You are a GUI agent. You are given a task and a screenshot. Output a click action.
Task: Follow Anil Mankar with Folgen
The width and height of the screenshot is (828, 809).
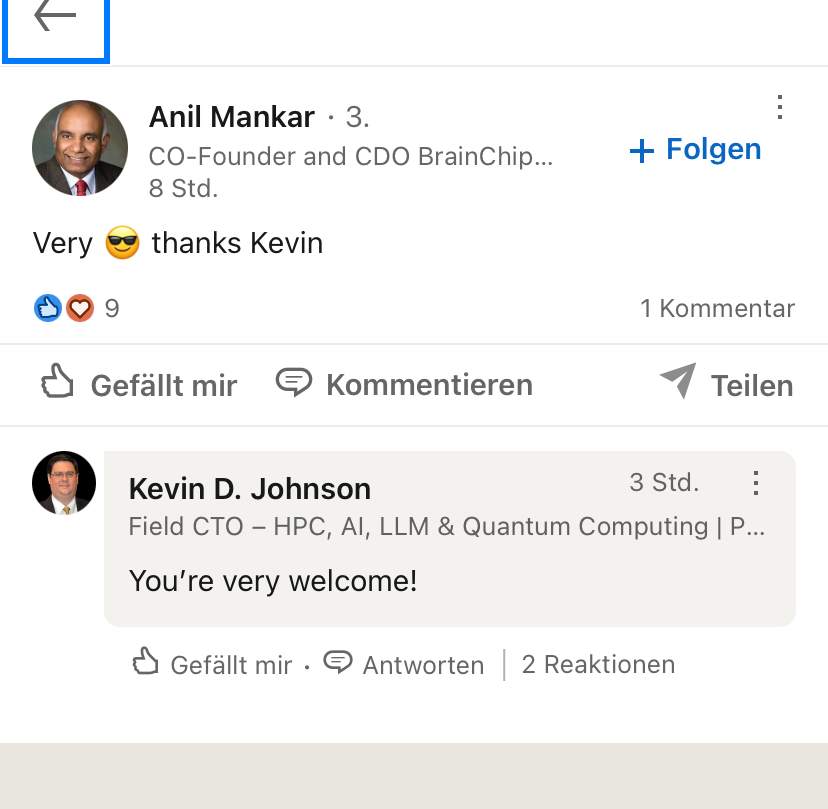(x=695, y=150)
